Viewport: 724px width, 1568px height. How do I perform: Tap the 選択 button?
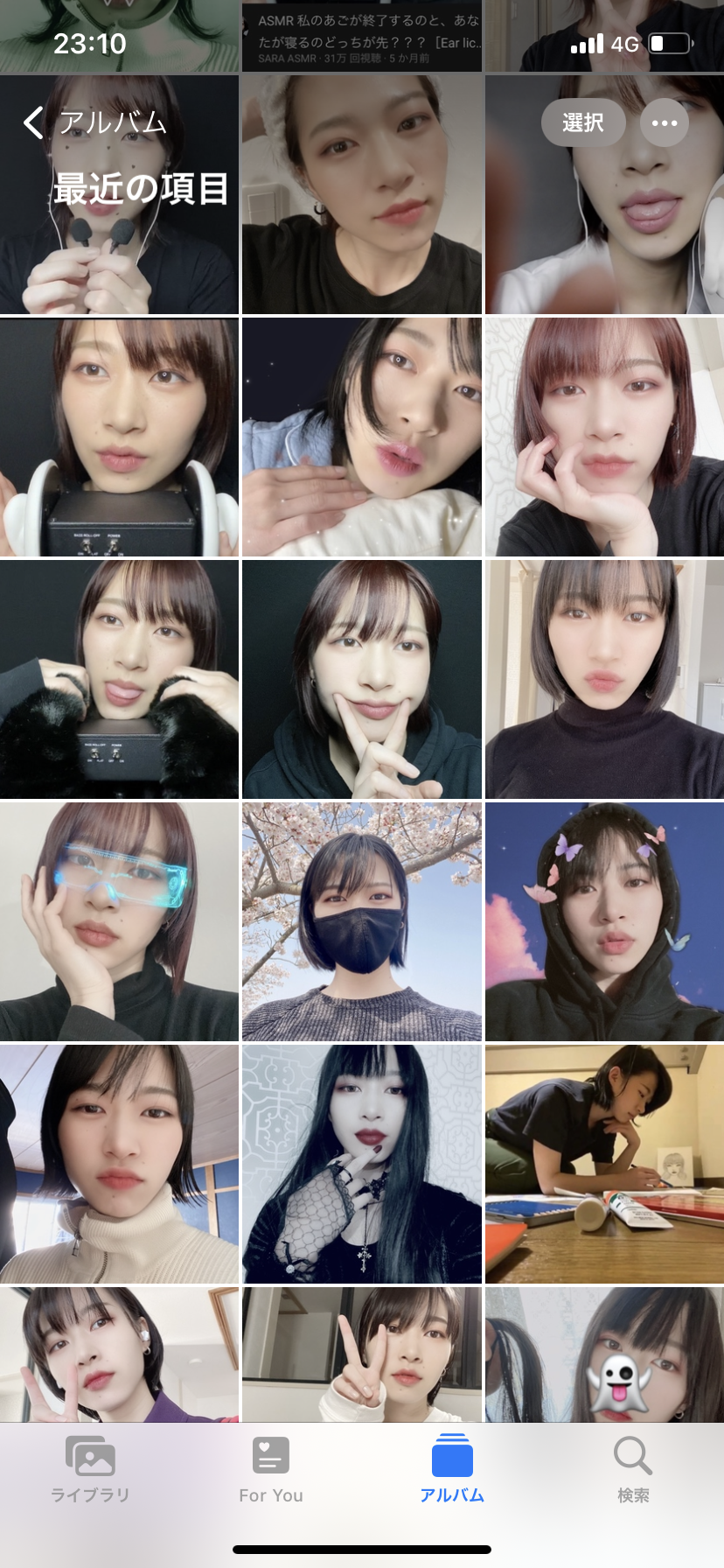click(x=583, y=122)
